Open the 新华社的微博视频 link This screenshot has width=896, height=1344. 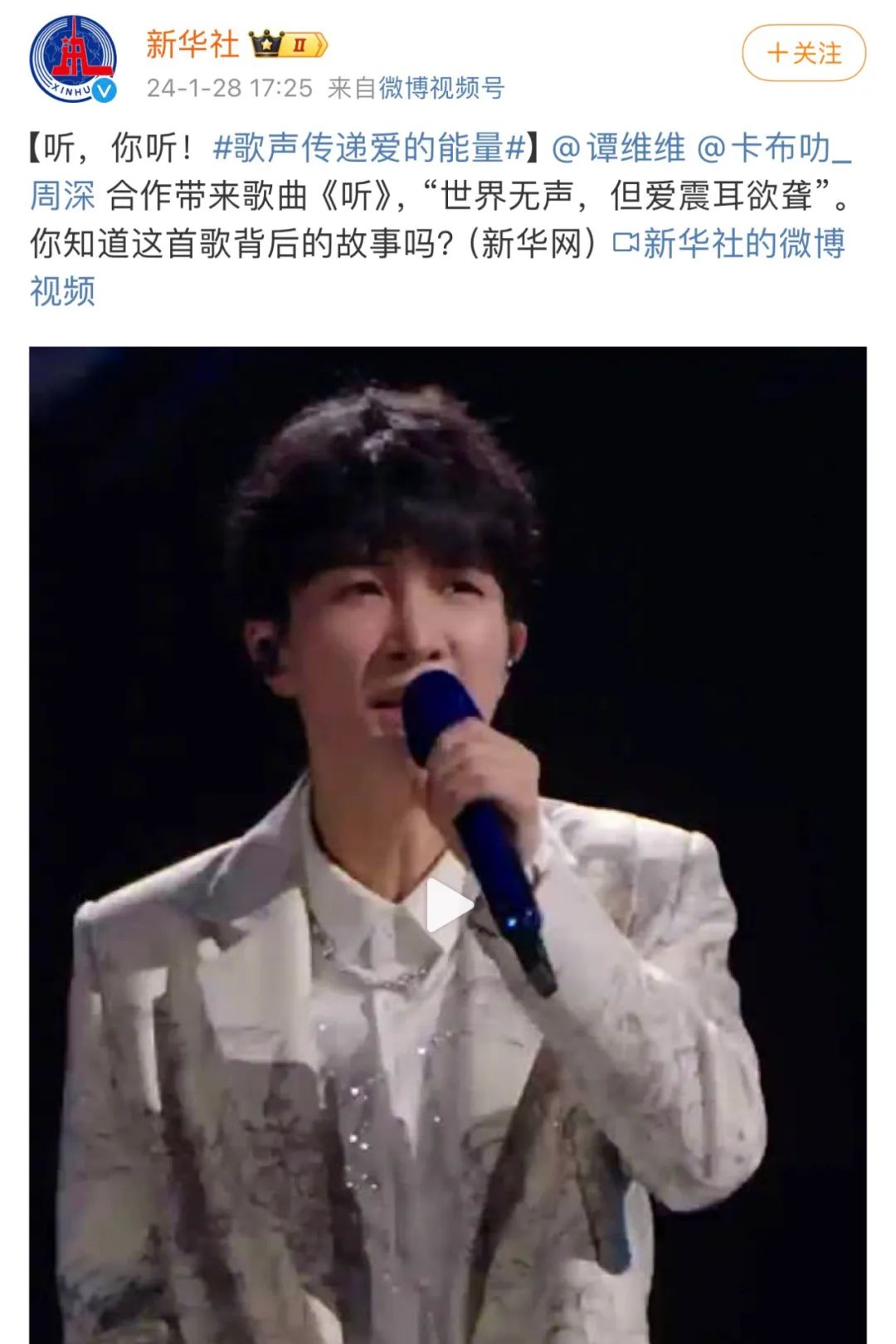(730, 244)
